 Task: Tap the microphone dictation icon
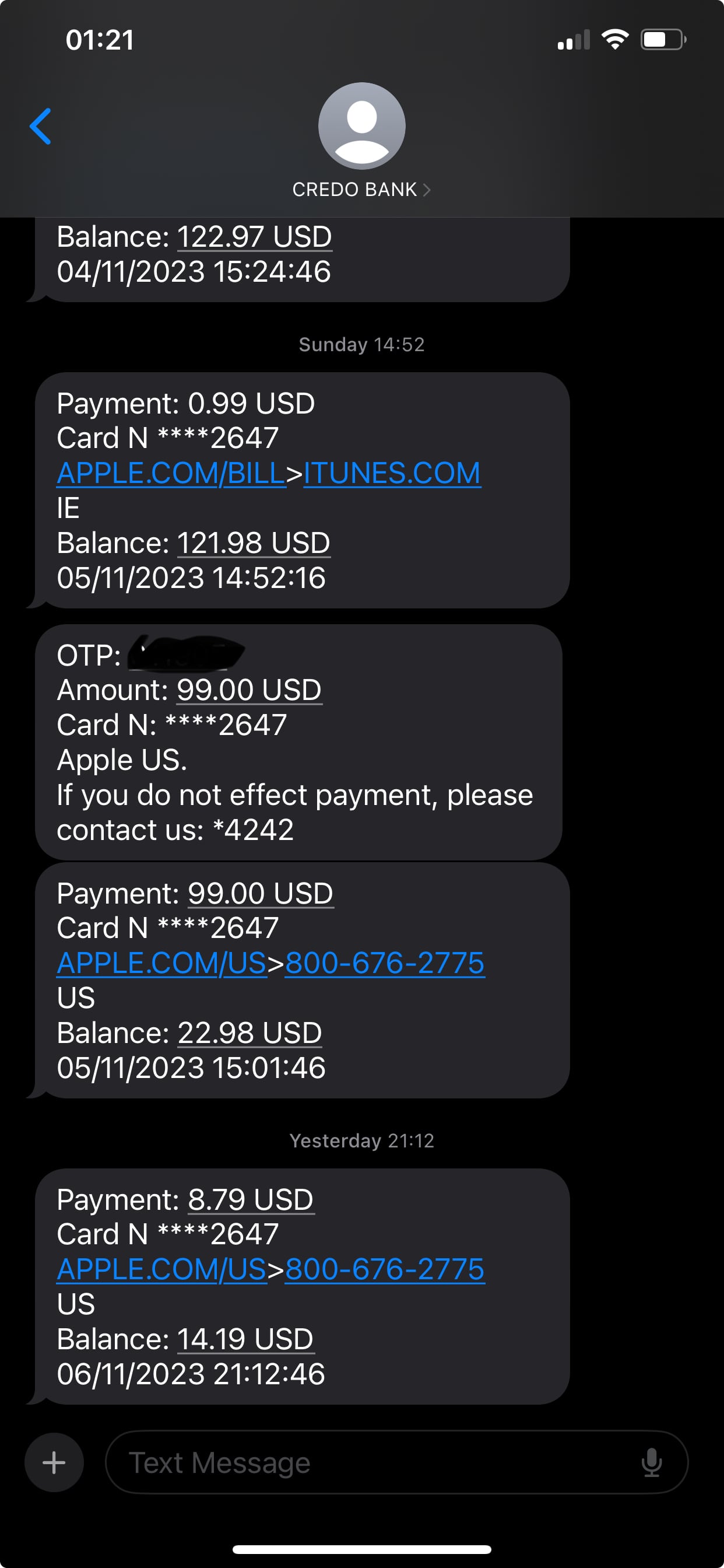pos(652,1462)
